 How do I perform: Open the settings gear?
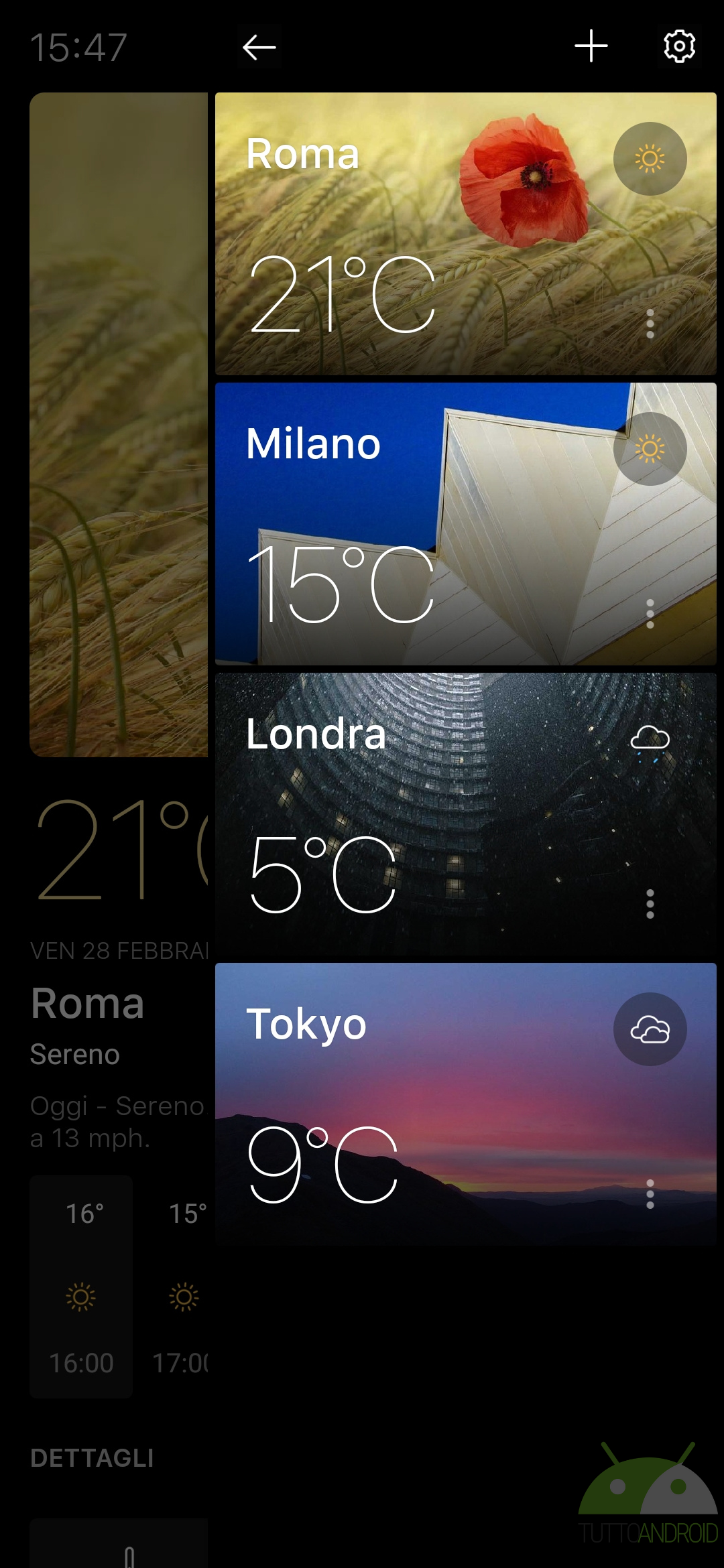tap(680, 46)
